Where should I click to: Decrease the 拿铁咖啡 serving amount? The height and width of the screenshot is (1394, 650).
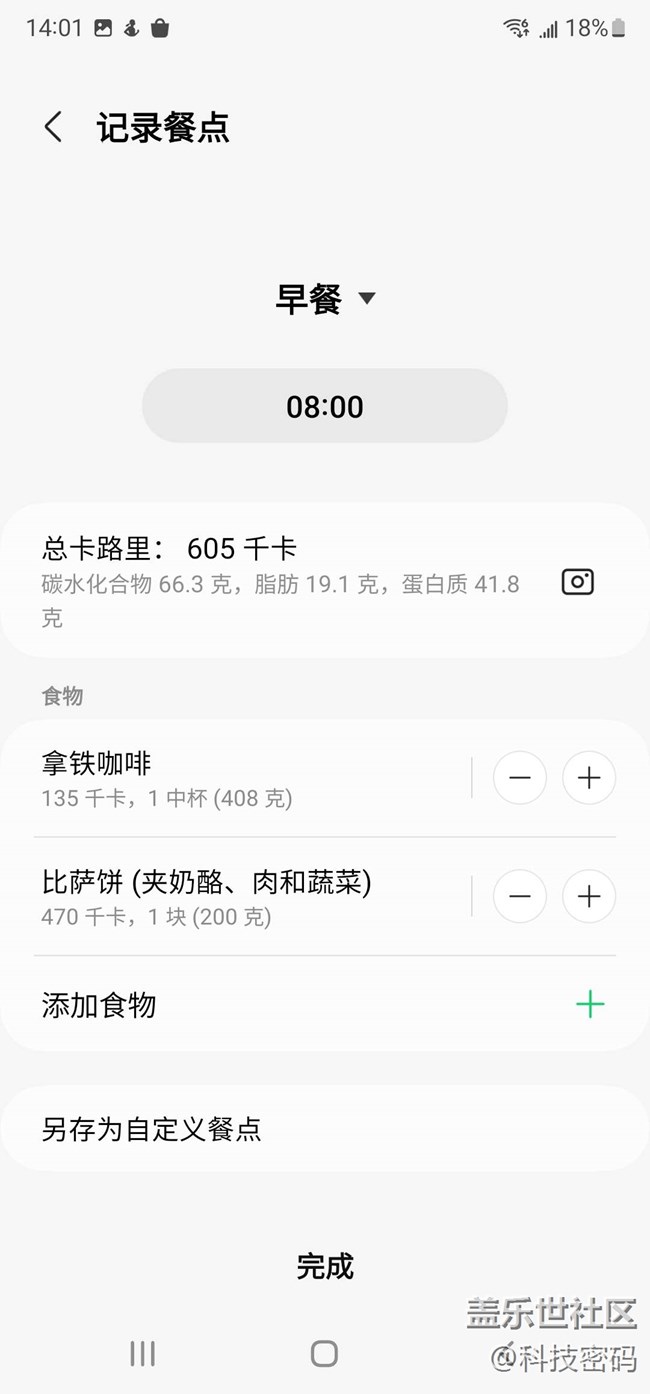click(520, 778)
